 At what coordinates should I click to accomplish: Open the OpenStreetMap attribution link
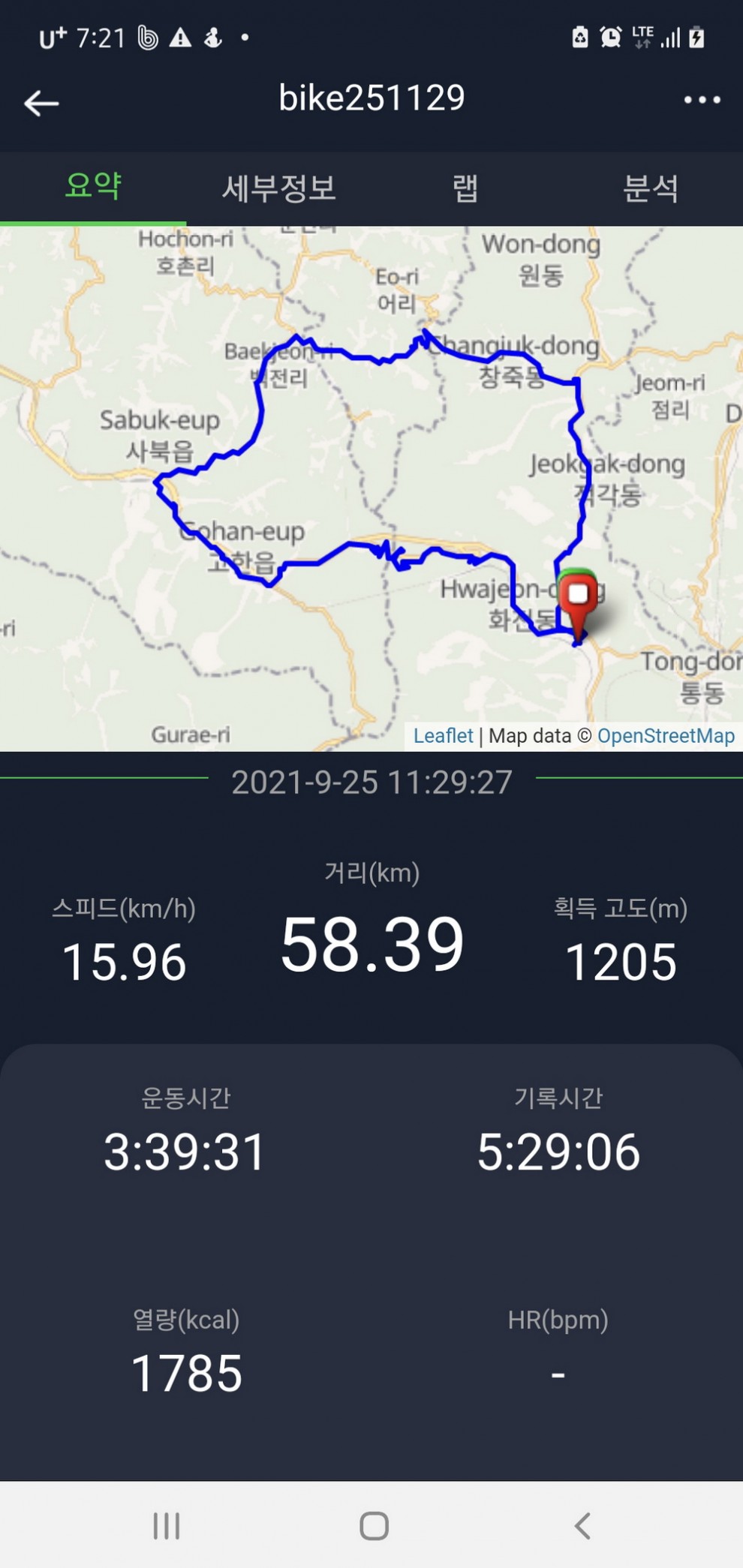click(666, 736)
